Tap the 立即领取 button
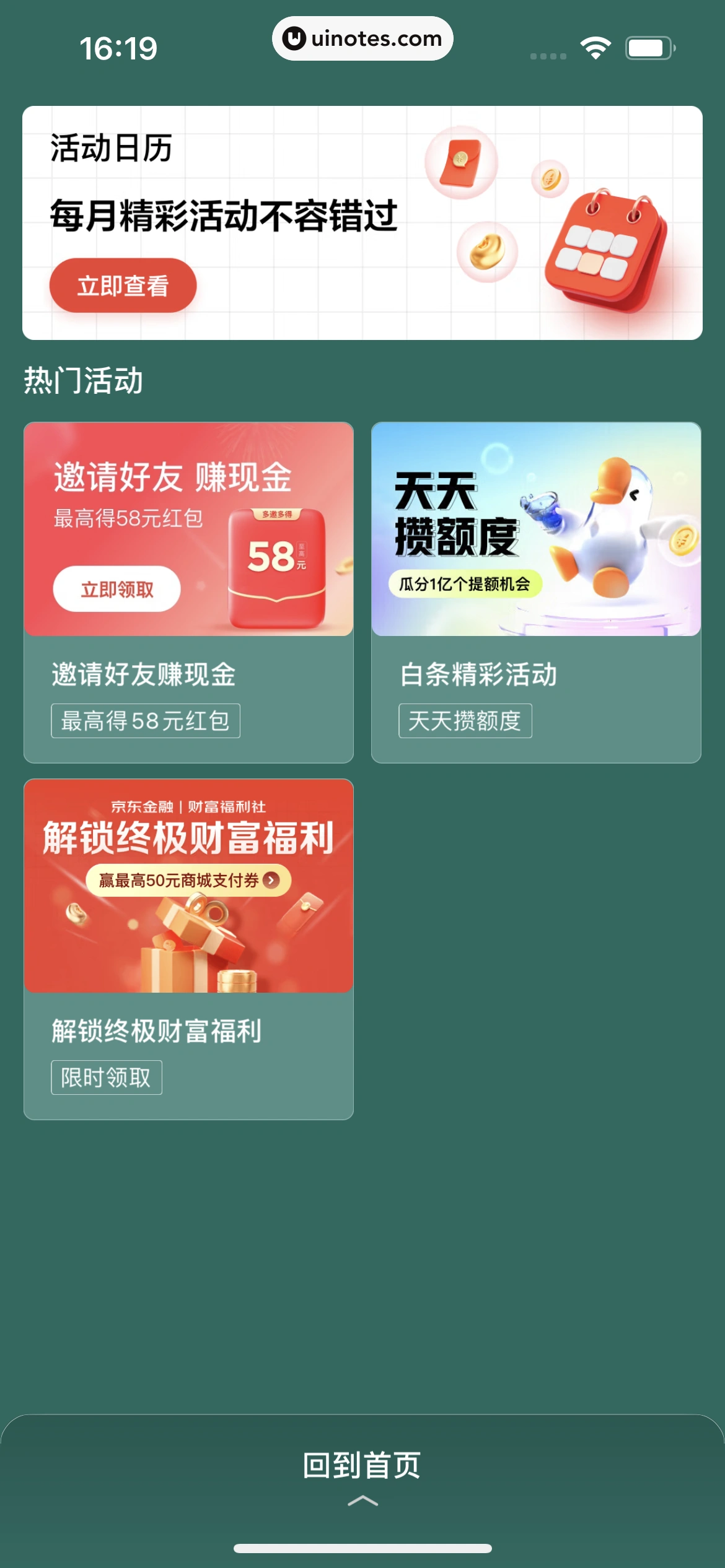Image resolution: width=725 pixels, height=1568 pixels. [117, 589]
